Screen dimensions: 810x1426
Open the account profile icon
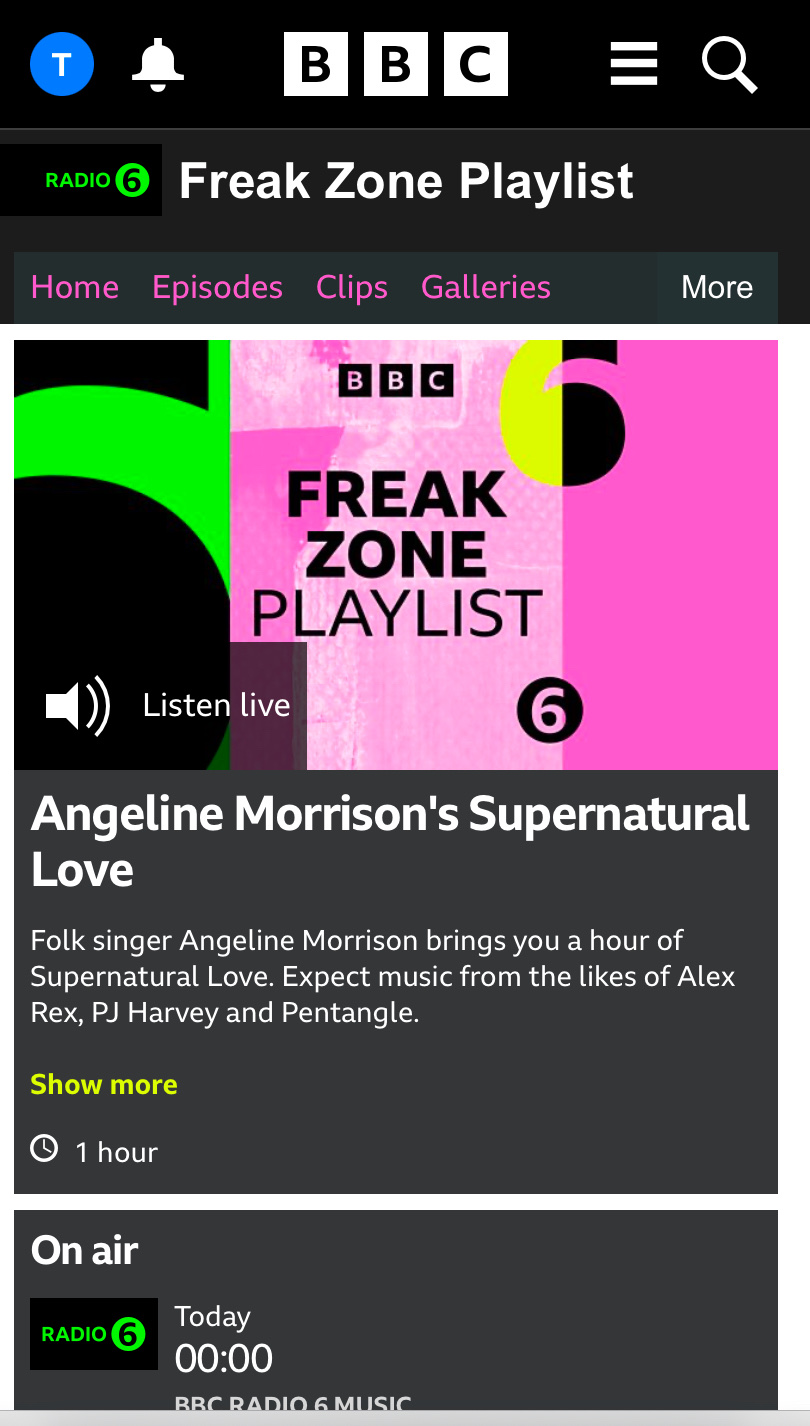(62, 65)
